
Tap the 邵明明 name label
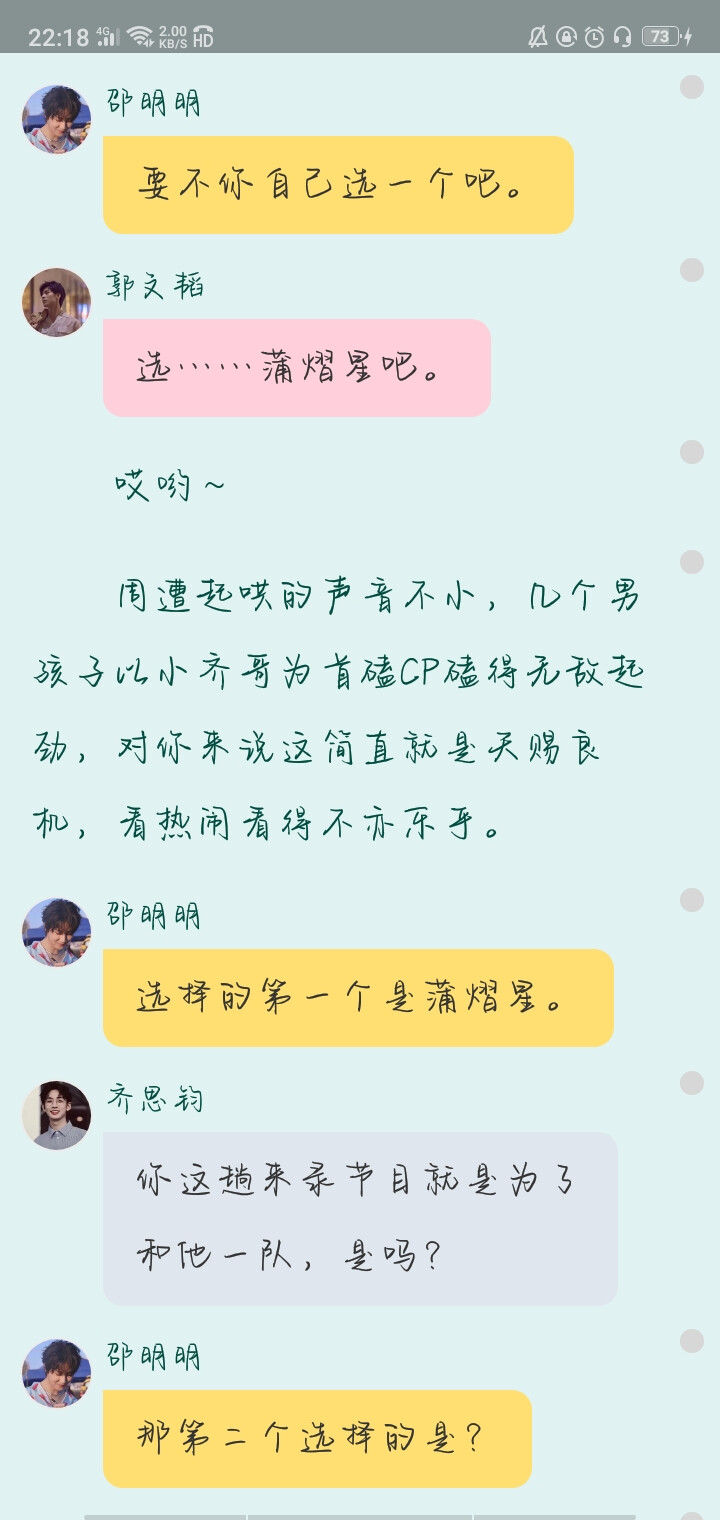154,102
